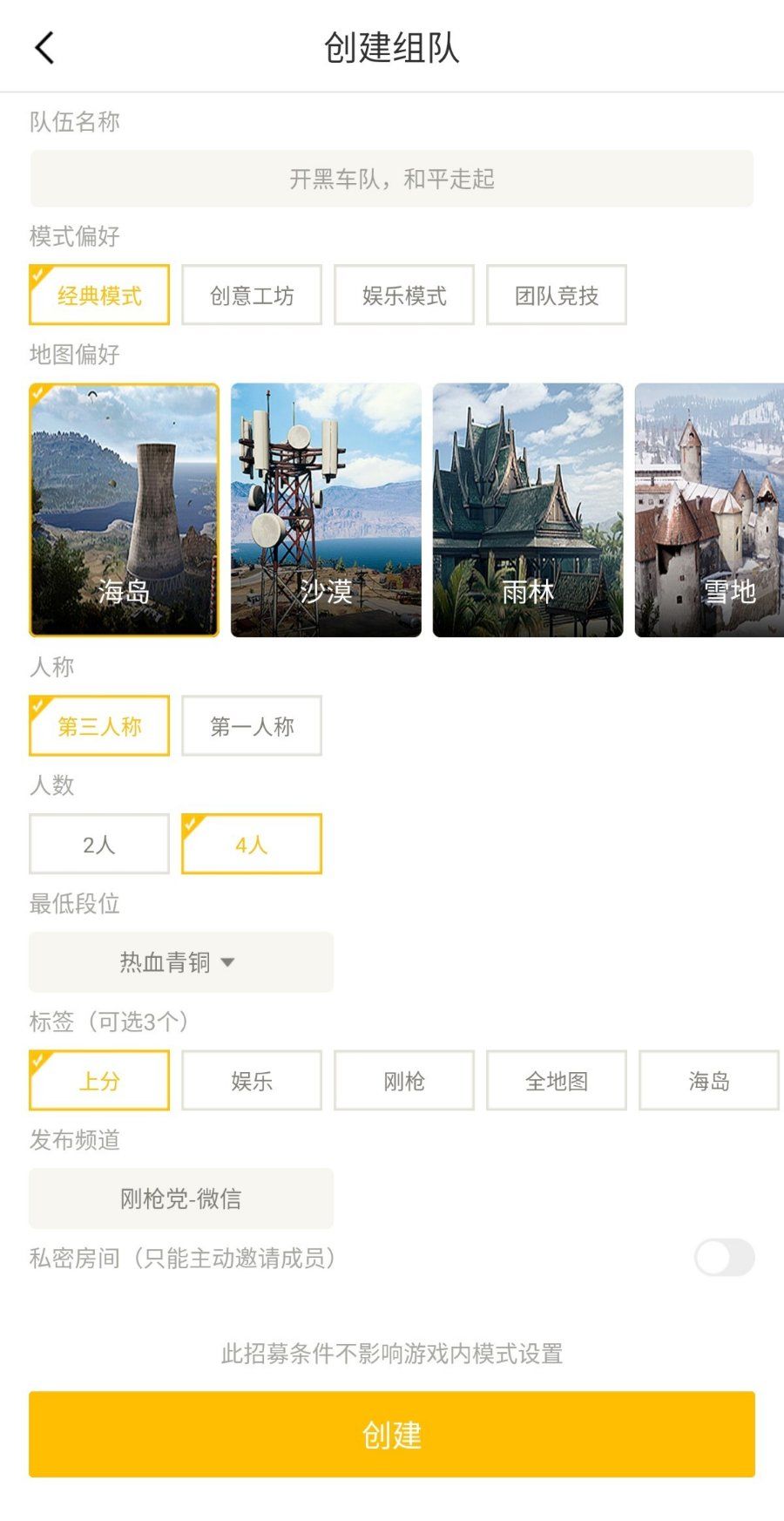This screenshot has width=784, height=1521.
Task: Select 创意工坊 mode preference
Action: pos(251,295)
